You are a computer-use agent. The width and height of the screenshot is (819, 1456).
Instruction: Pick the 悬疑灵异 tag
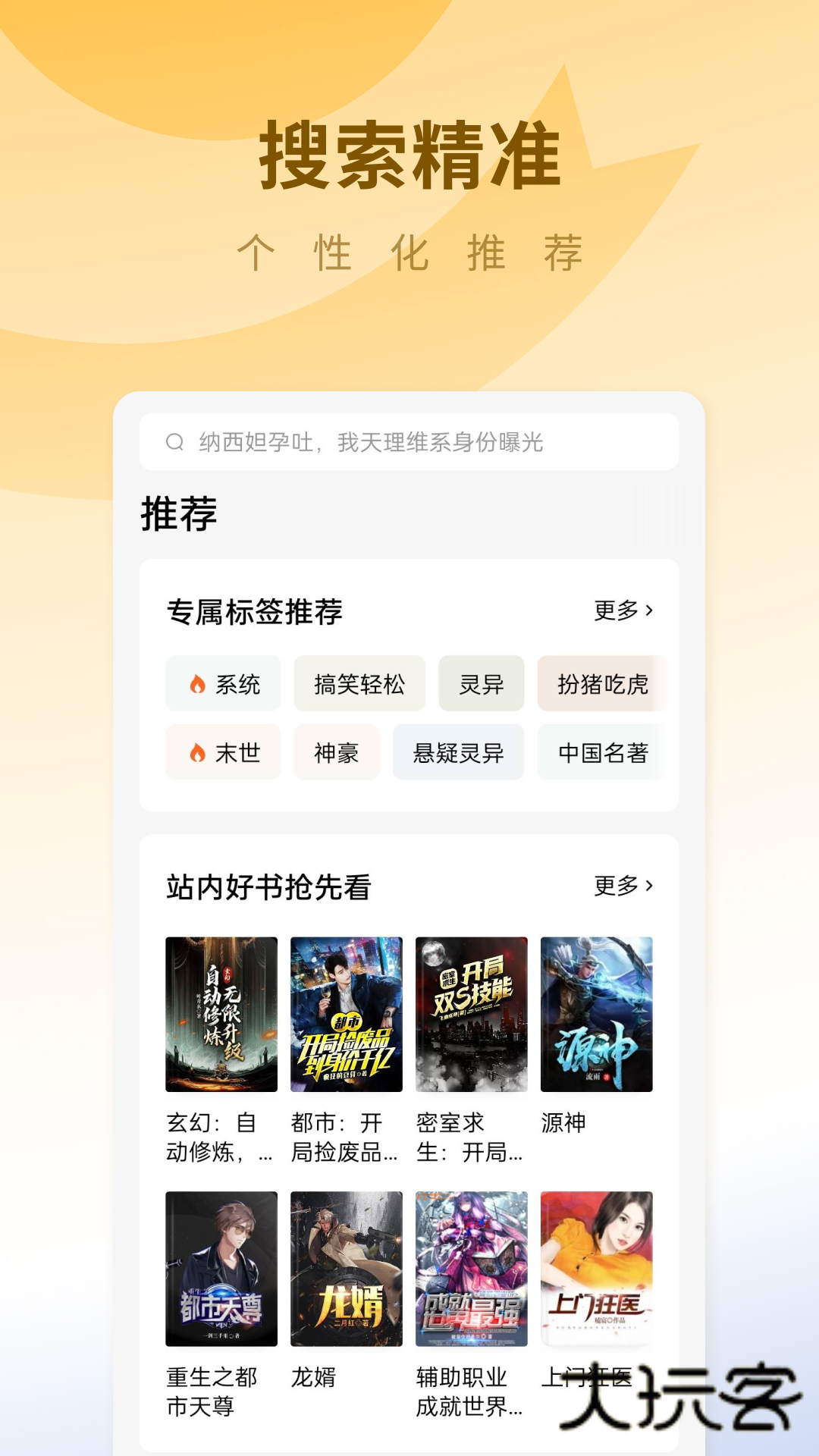(x=458, y=752)
